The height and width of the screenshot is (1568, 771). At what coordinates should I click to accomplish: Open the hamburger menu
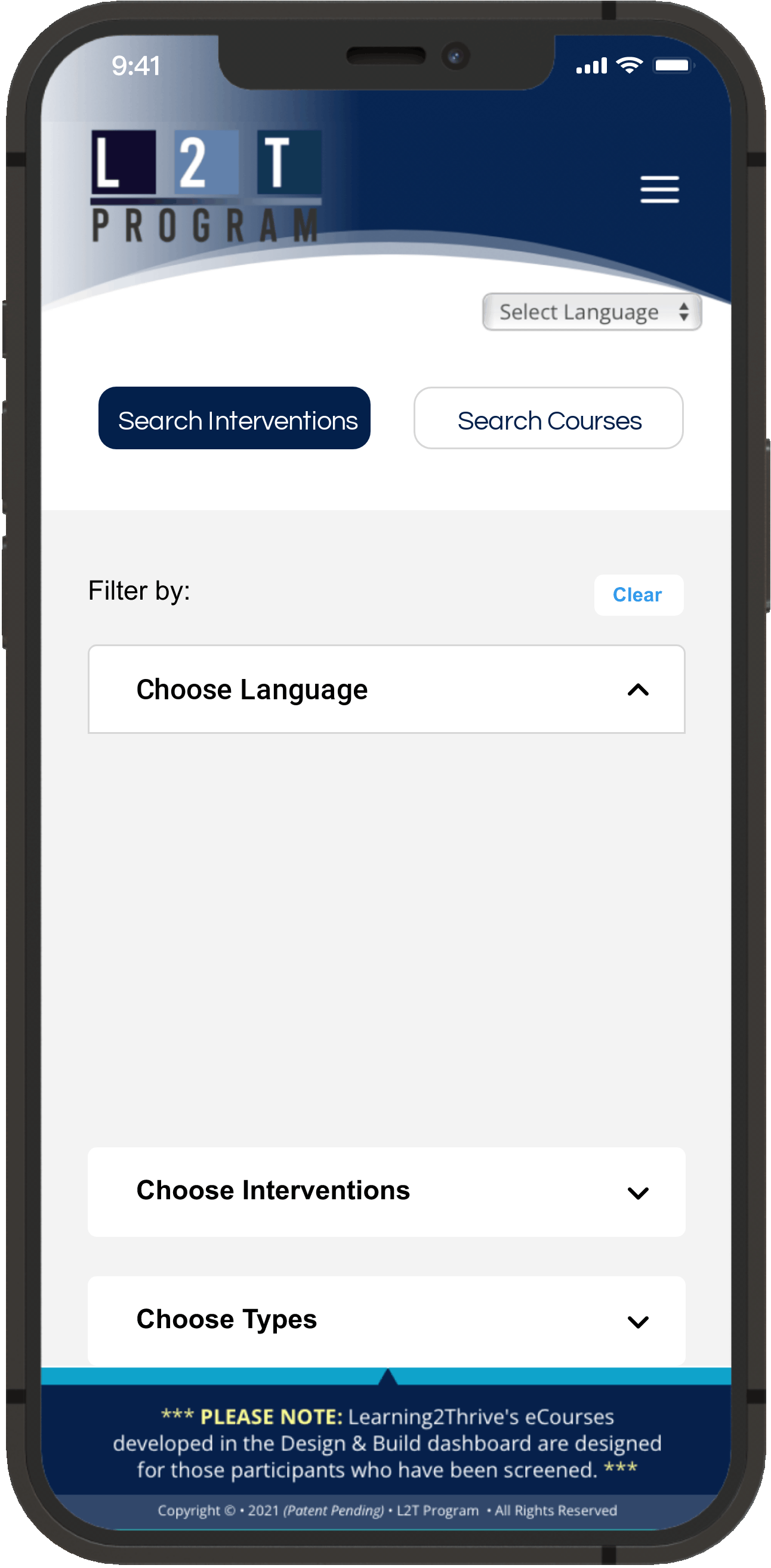coord(659,189)
